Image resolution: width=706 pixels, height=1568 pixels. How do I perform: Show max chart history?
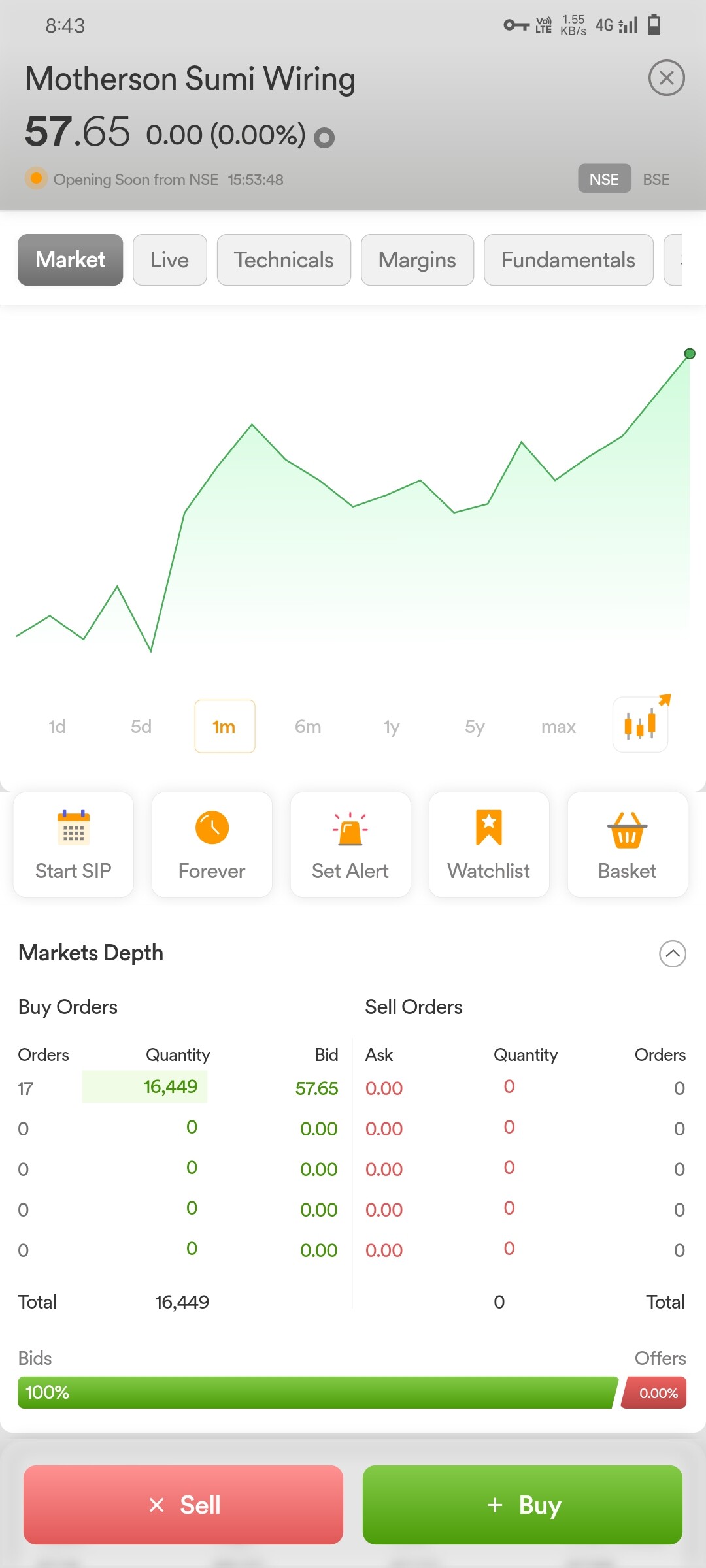point(558,727)
